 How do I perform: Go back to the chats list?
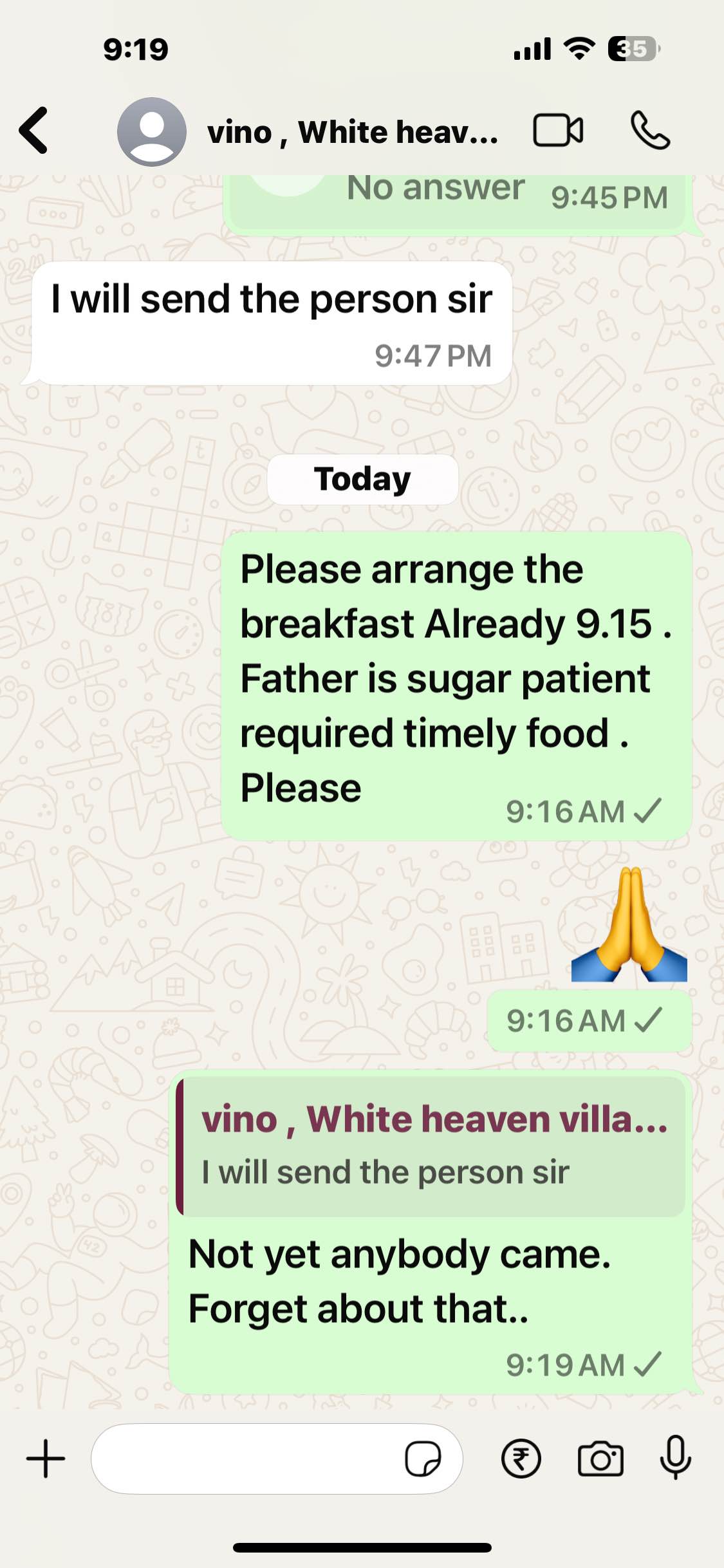pyautogui.click(x=33, y=131)
